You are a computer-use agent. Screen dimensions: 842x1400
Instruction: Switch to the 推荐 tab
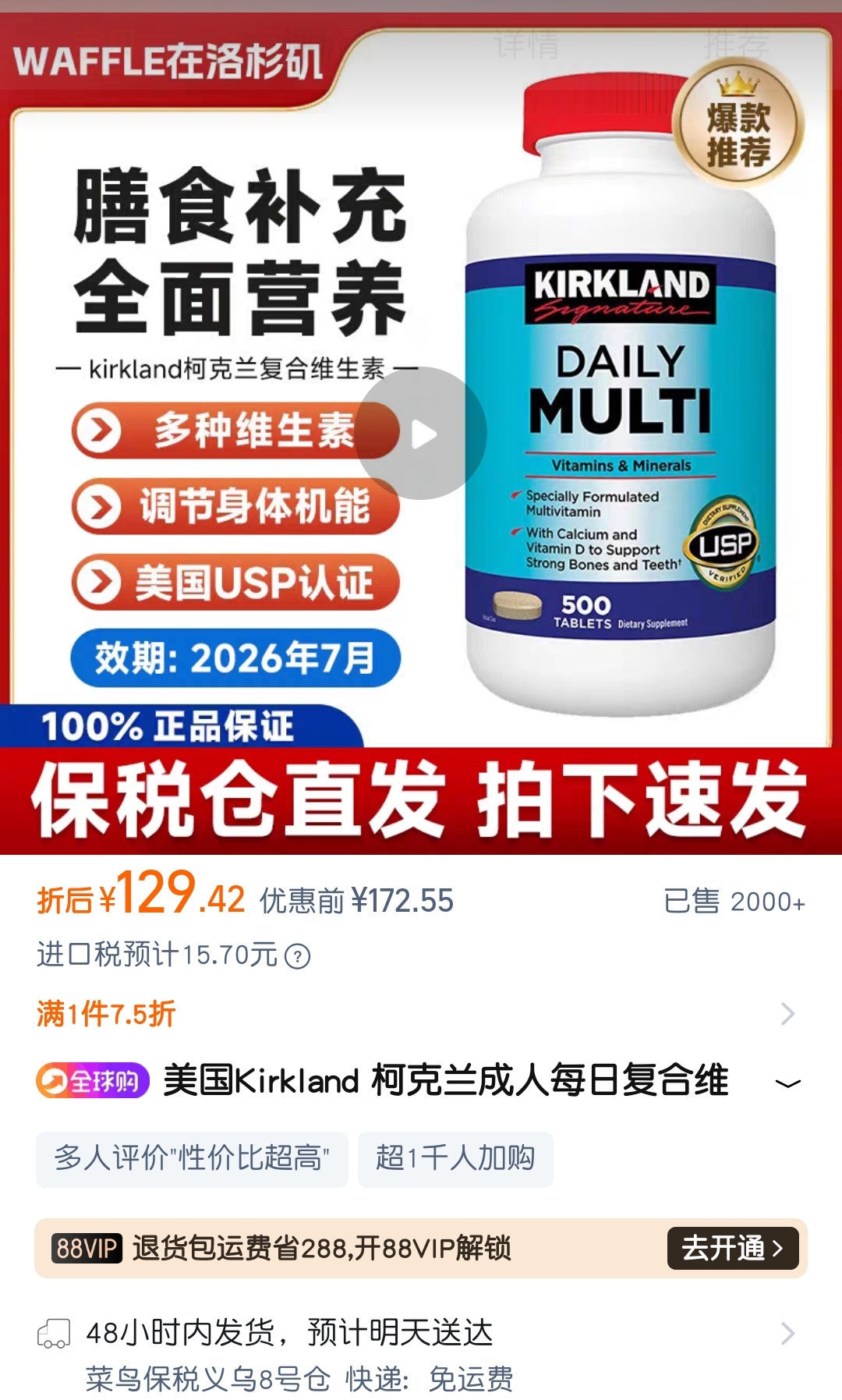pos(736,45)
